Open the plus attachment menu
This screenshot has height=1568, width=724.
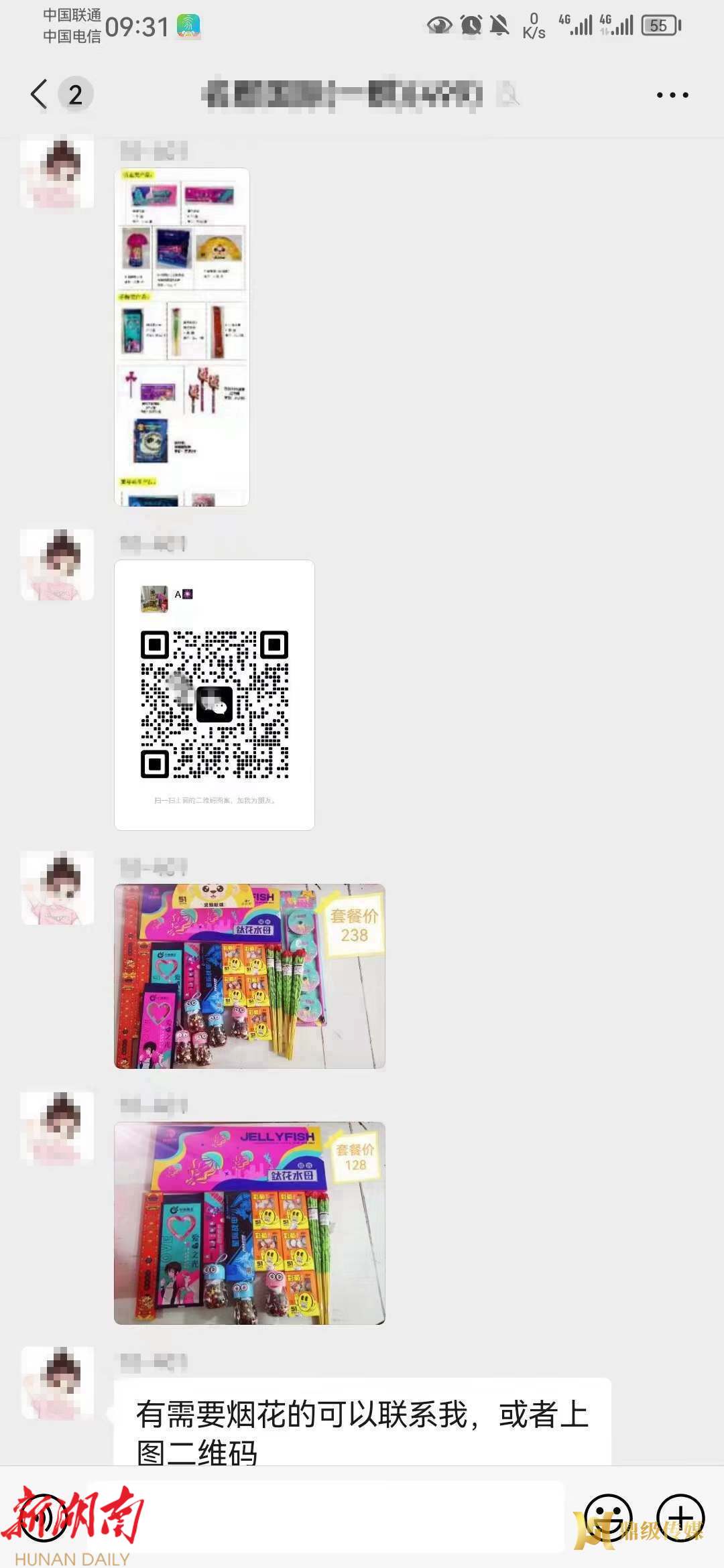click(680, 1518)
